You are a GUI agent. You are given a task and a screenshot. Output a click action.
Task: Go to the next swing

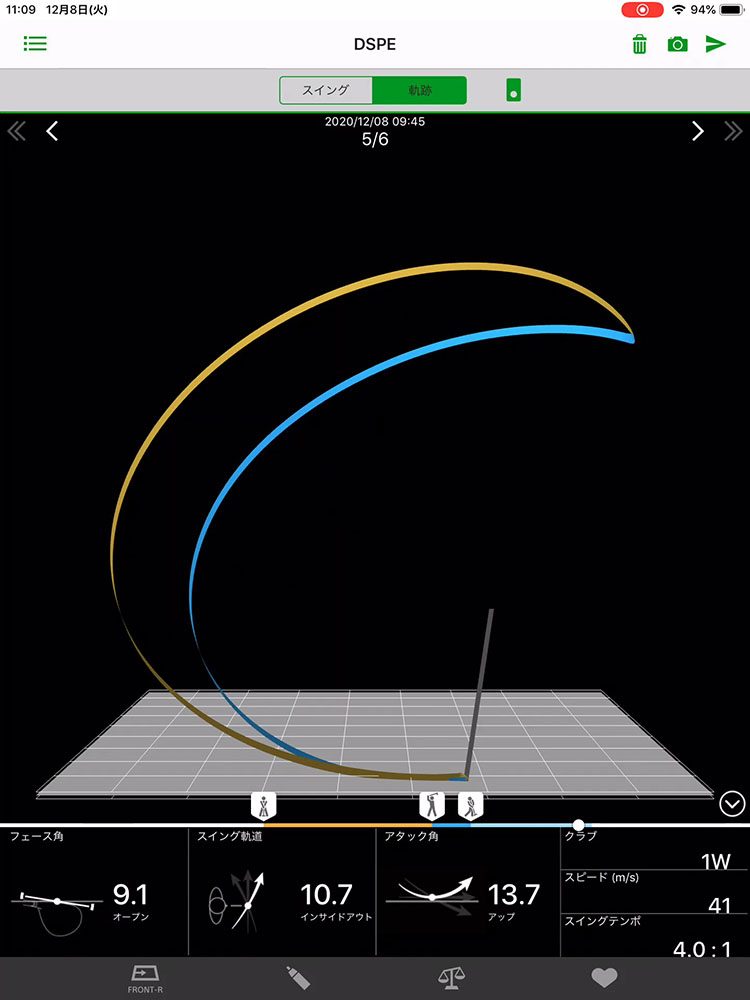pos(698,131)
